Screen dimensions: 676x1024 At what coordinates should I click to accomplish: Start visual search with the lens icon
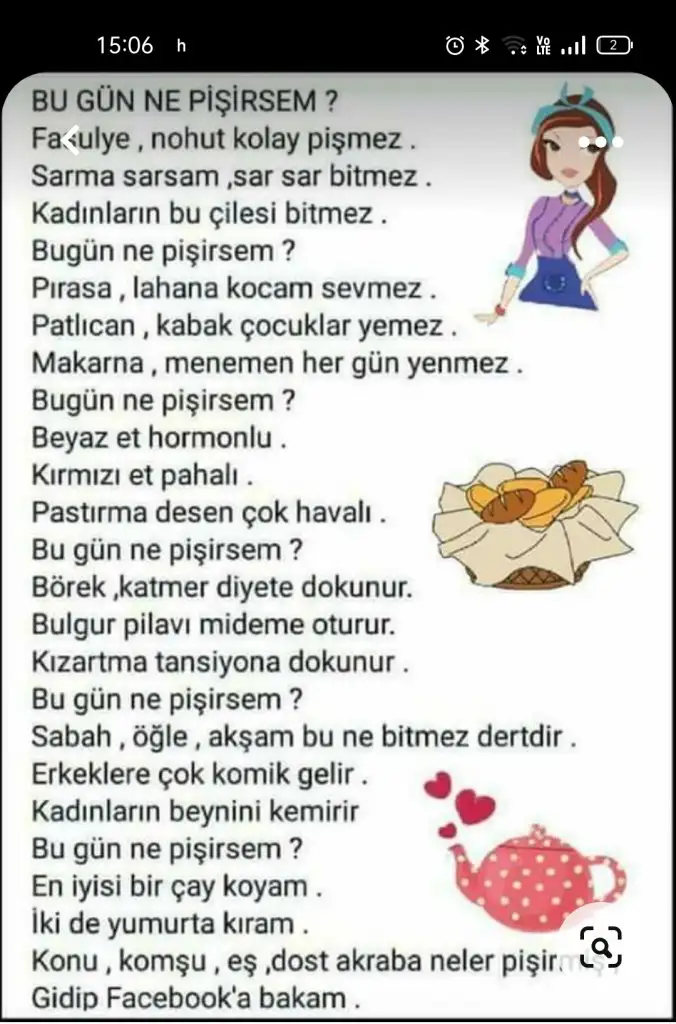click(x=601, y=945)
